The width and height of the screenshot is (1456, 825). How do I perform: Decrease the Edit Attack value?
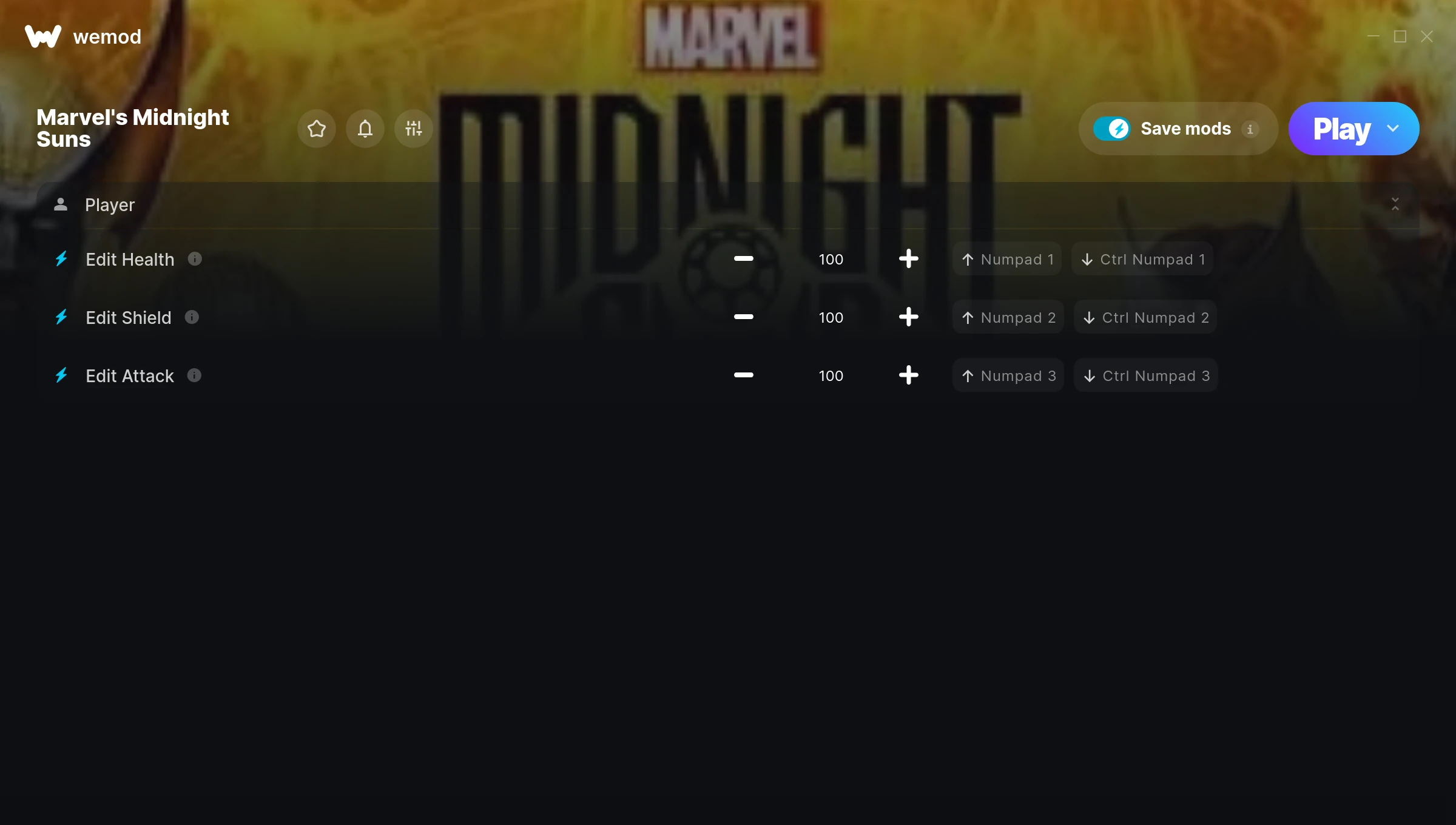[743, 375]
